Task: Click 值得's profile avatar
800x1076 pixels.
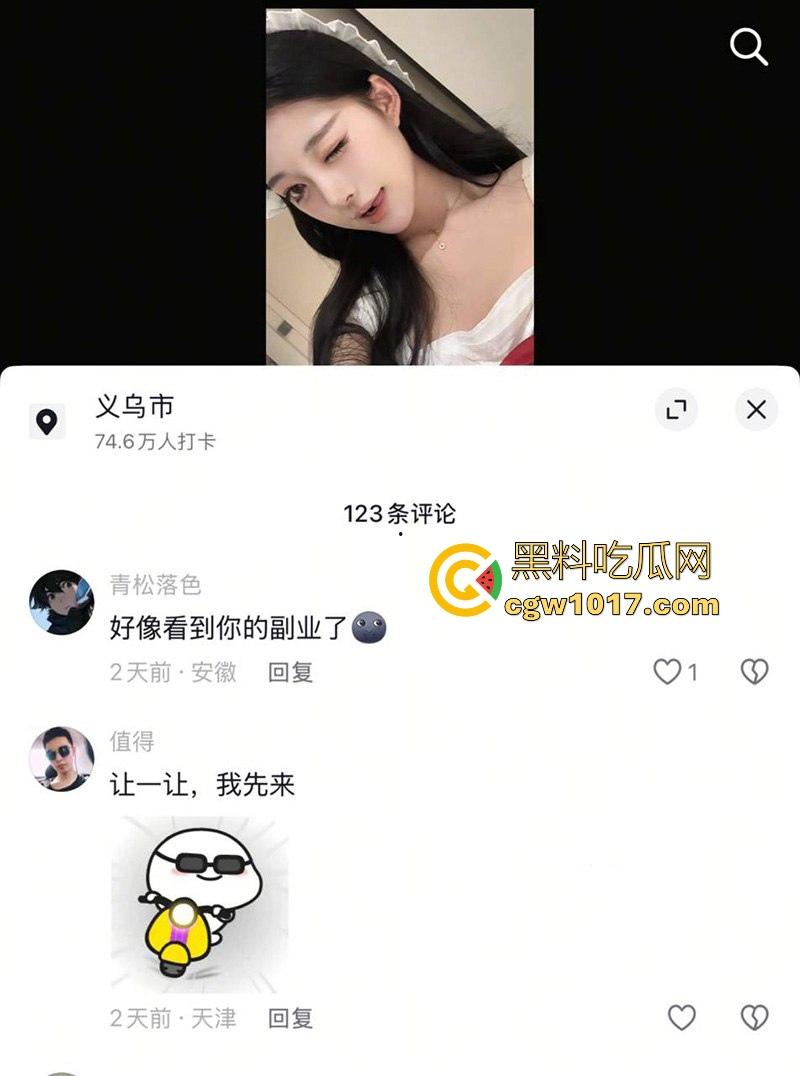Action: click(x=62, y=757)
